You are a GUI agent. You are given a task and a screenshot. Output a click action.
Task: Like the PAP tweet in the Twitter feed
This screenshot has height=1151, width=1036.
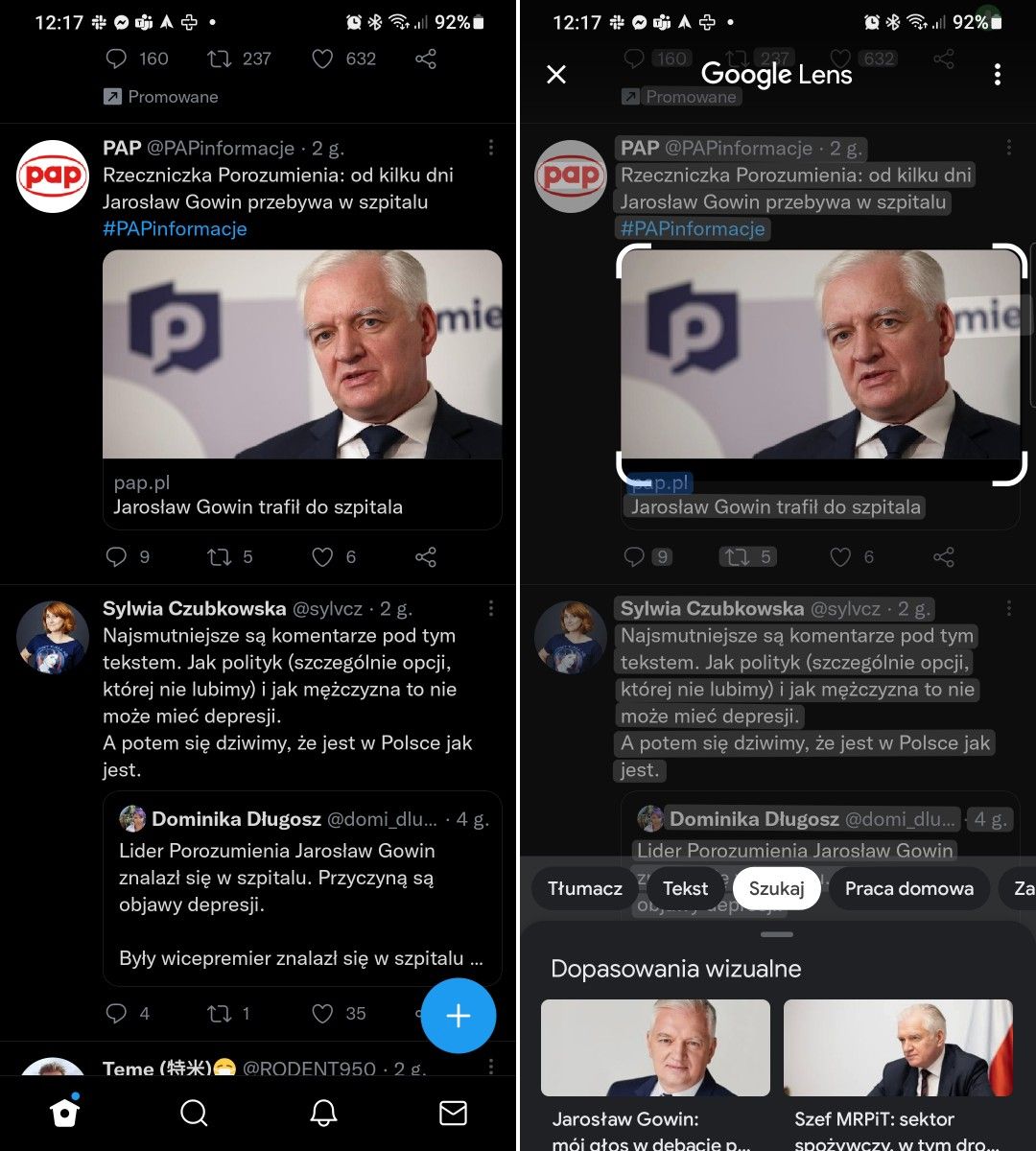point(323,557)
